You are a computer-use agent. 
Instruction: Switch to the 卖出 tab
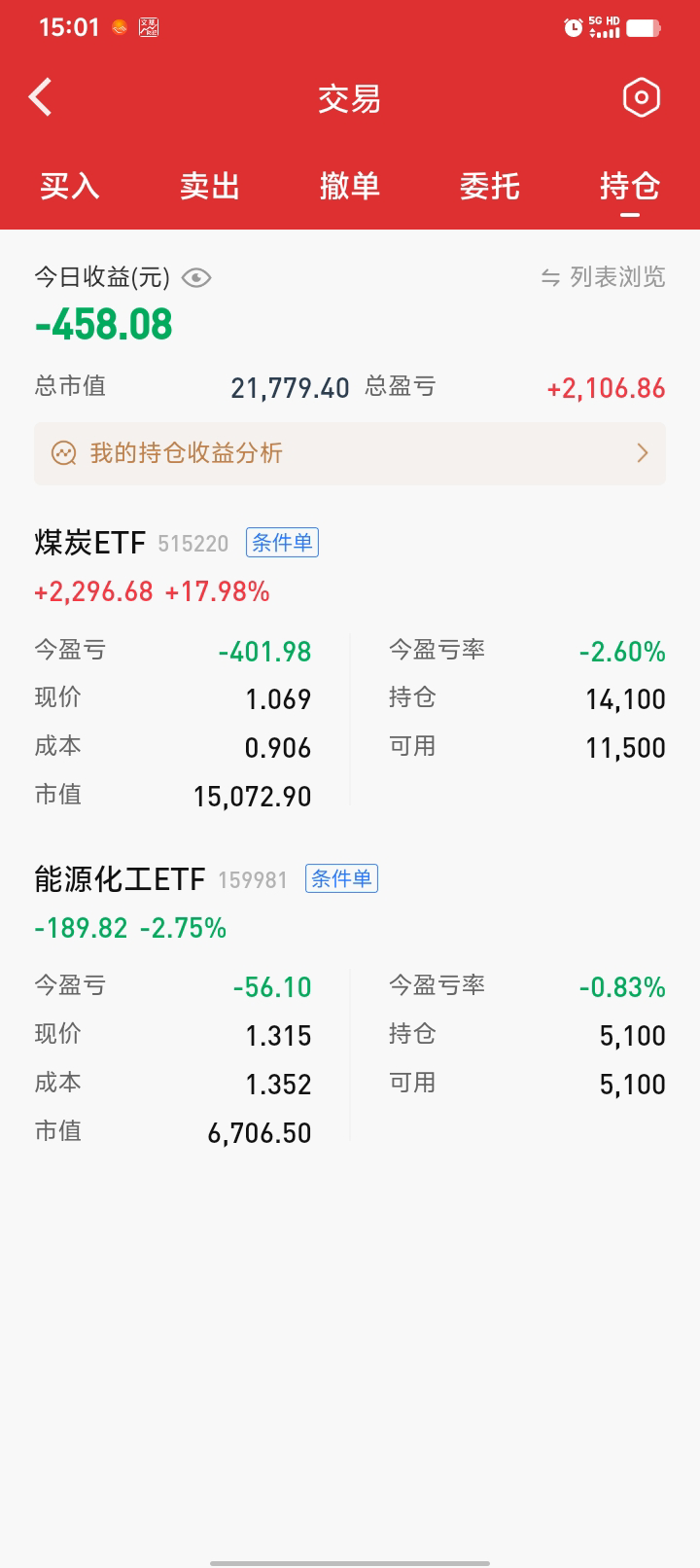click(x=210, y=186)
